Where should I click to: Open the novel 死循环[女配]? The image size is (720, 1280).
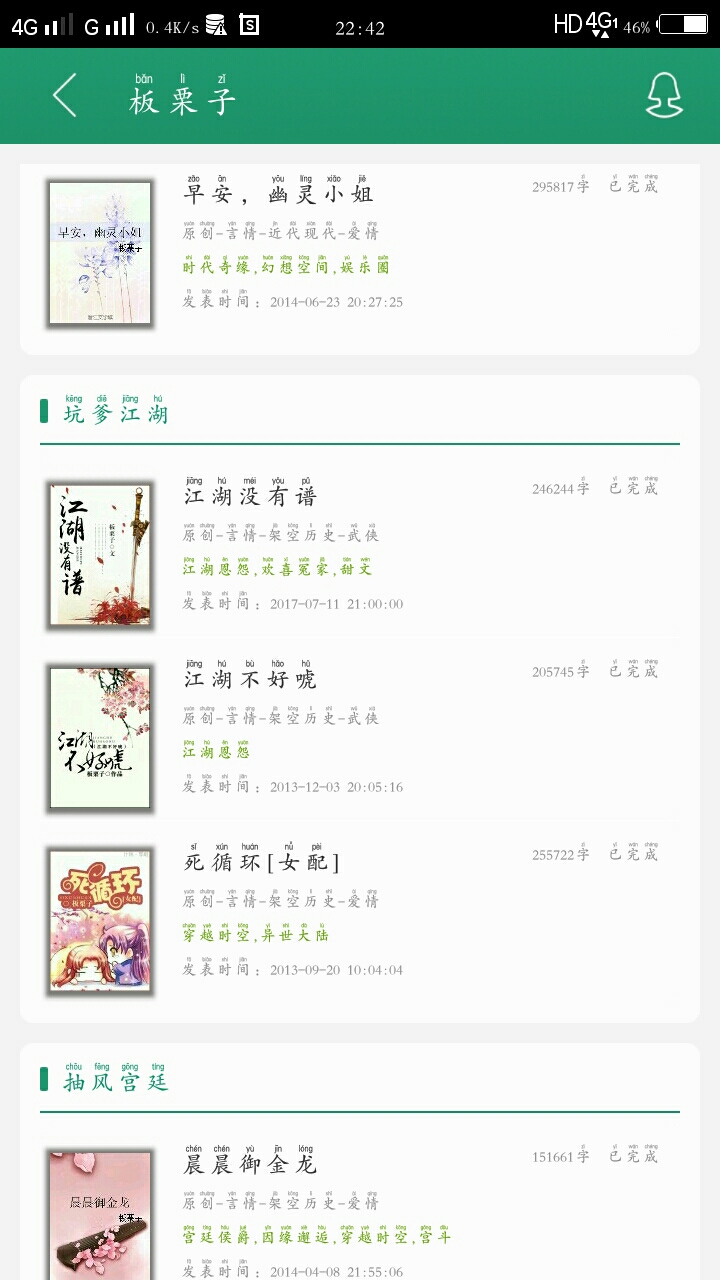click(x=360, y=920)
